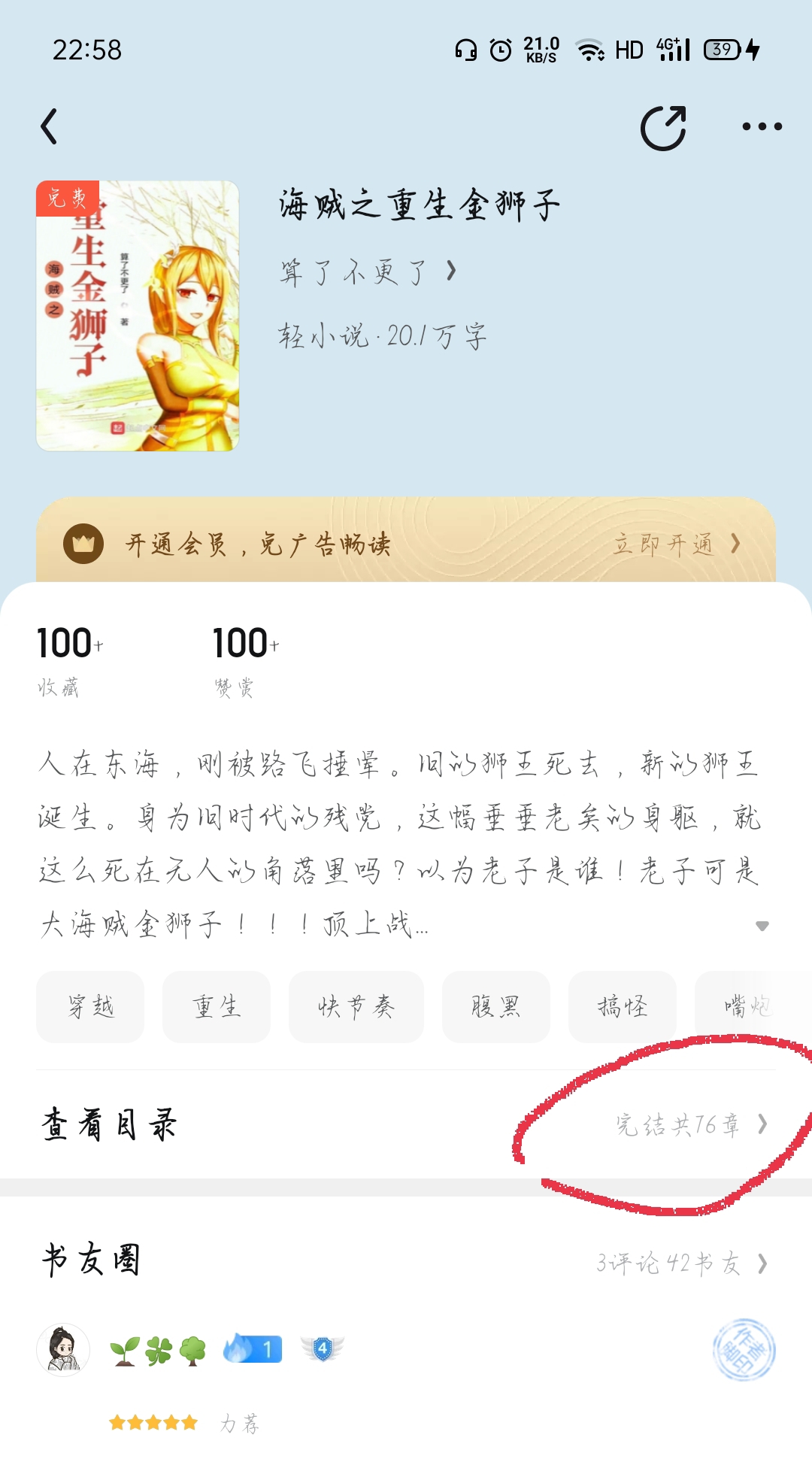Open 查看目录 chapter list
This screenshot has width=812, height=1462.
click(x=406, y=1124)
